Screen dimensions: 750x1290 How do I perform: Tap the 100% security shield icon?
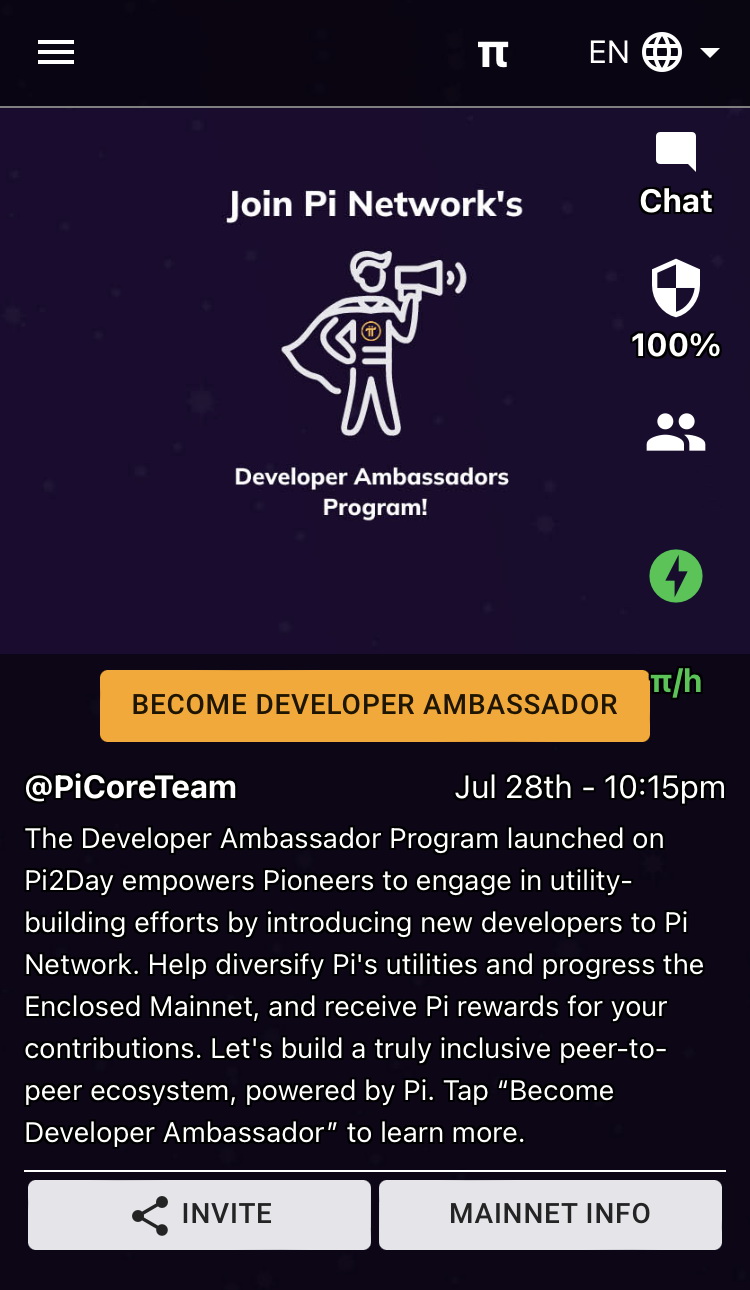tap(676, 311)
